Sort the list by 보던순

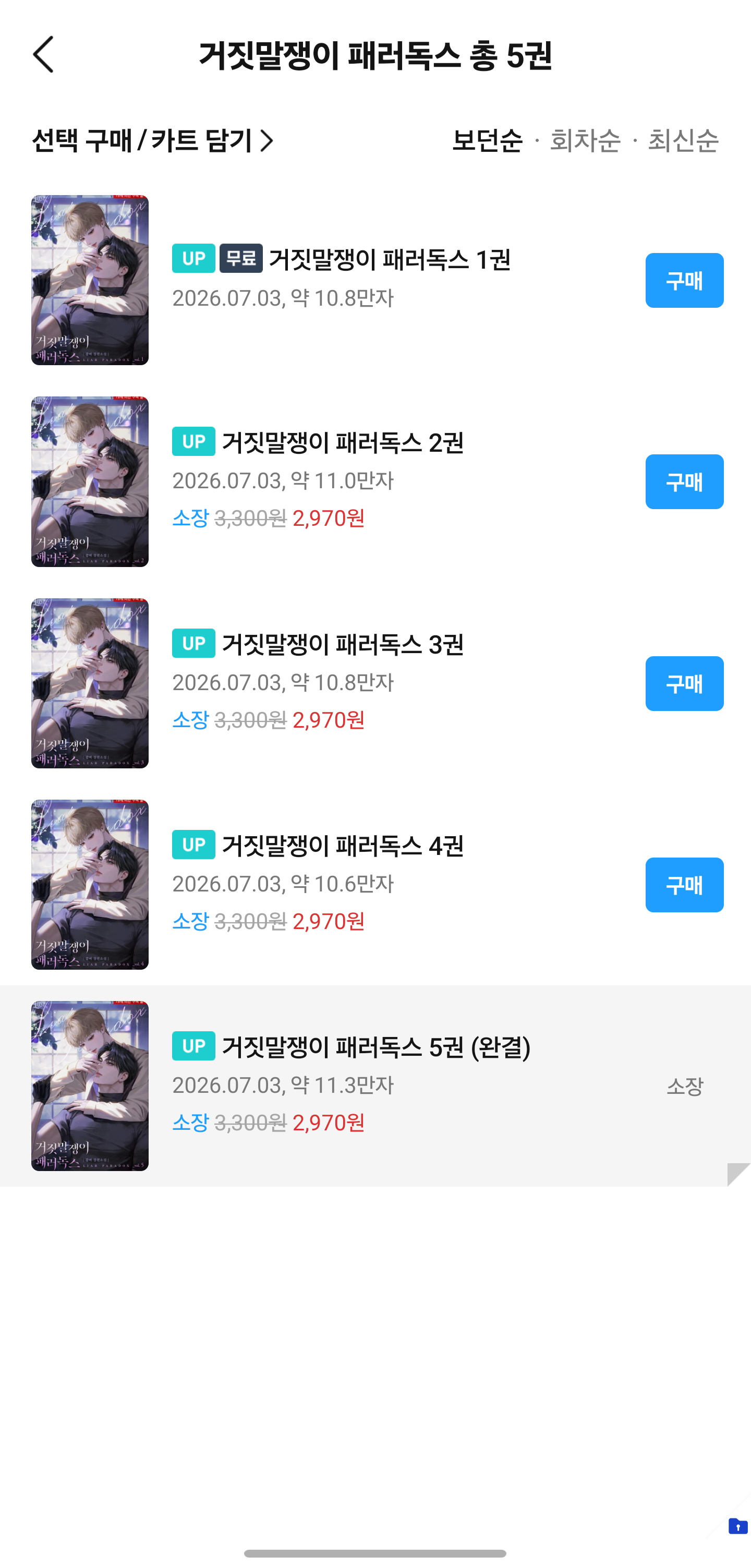coord(487,141)
